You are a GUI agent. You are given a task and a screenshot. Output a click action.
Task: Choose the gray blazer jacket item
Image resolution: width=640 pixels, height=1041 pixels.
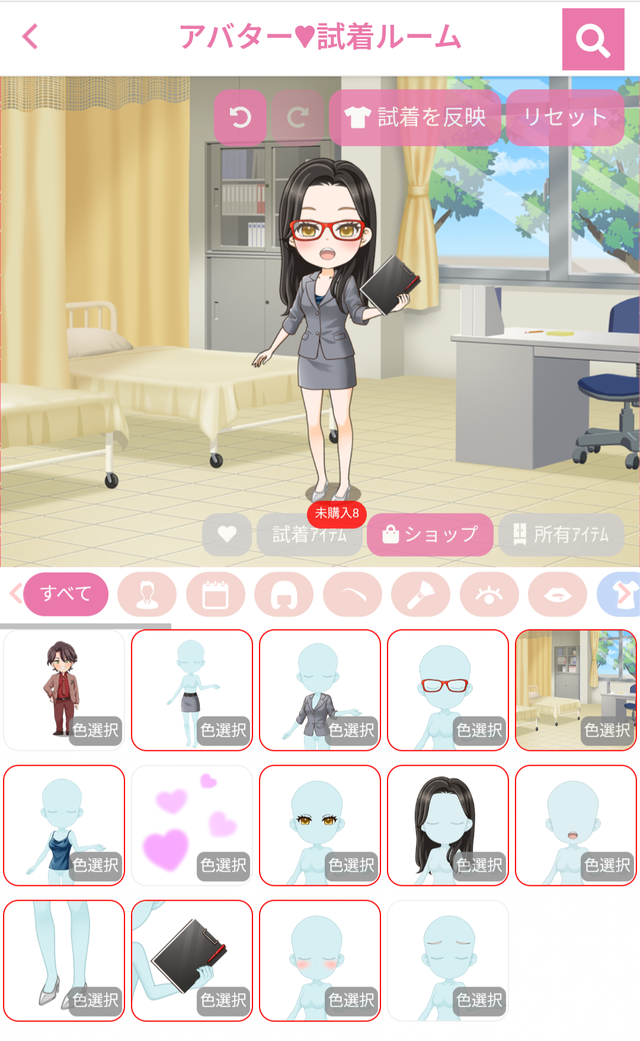320,690
